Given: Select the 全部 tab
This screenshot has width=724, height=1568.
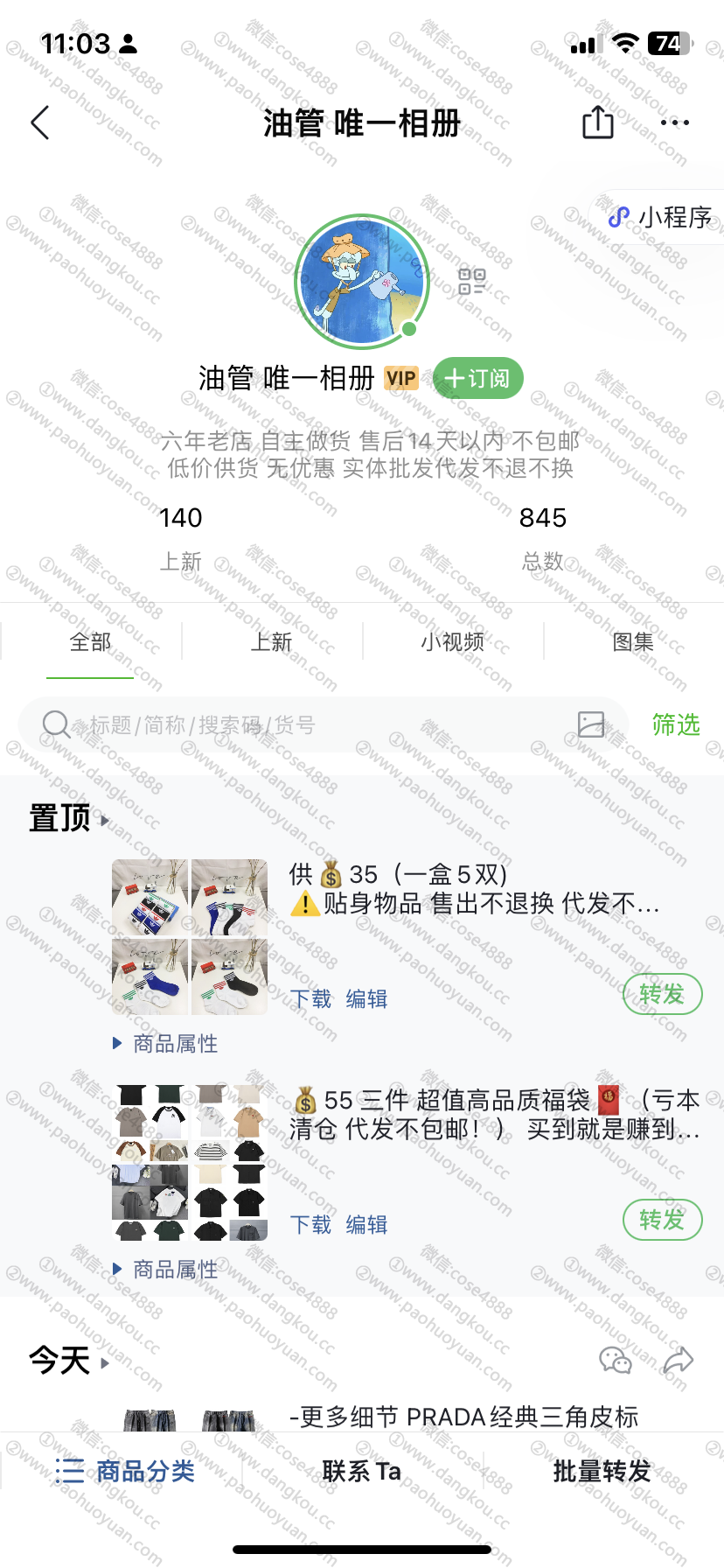Looking at the screenshot, I should pos(90,642).
